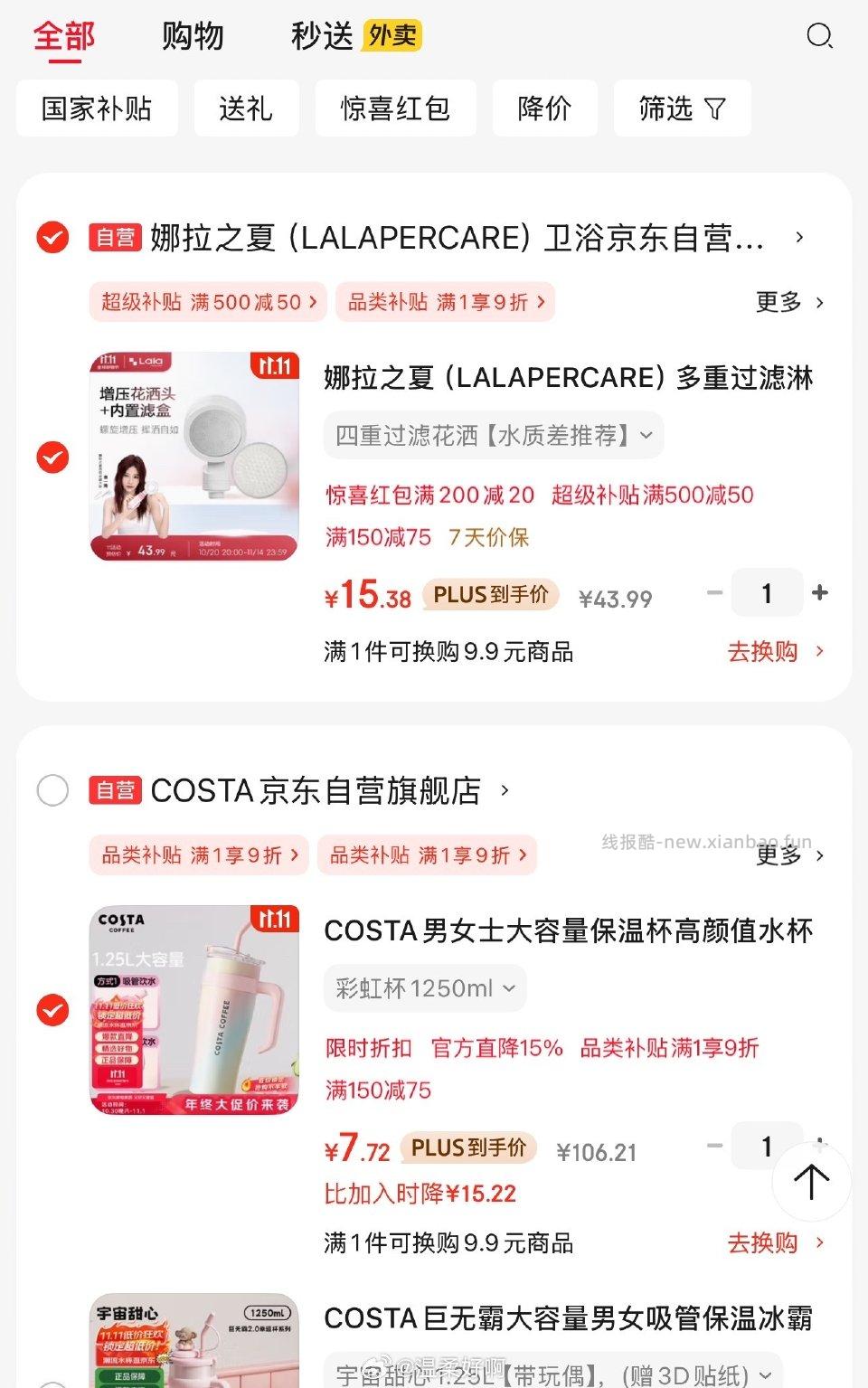Return to top with the arrow button
This screenshot has width=868, height=1388.
[811, 1182]
